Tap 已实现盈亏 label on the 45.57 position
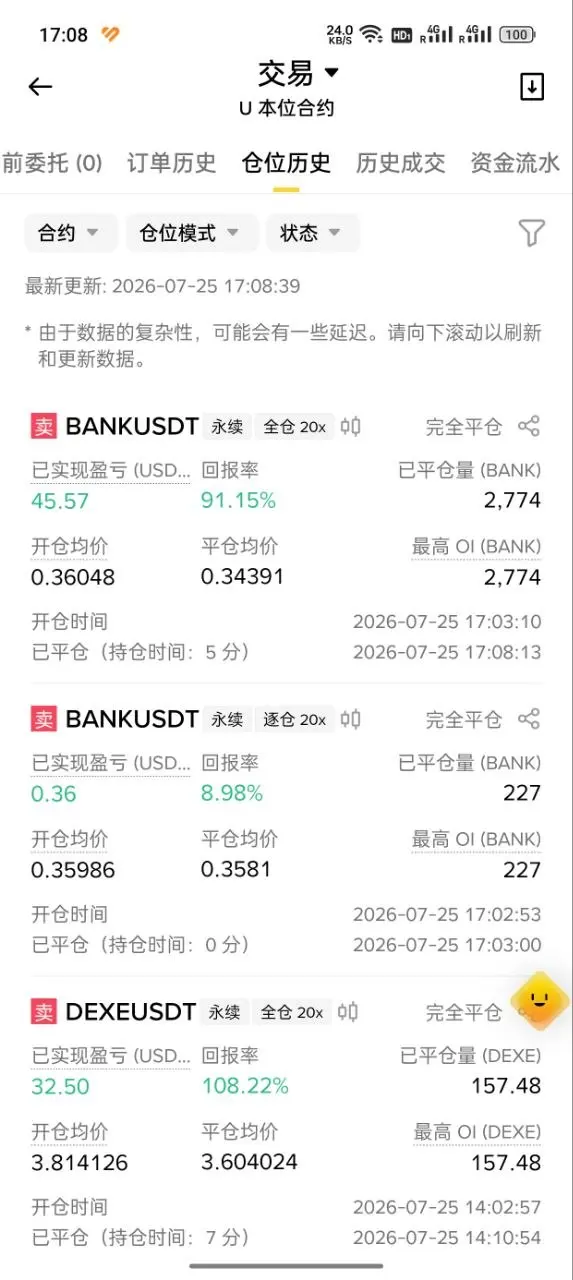Screen dimensions: 573x1280 pyautogui.click(x=110, y=470)
